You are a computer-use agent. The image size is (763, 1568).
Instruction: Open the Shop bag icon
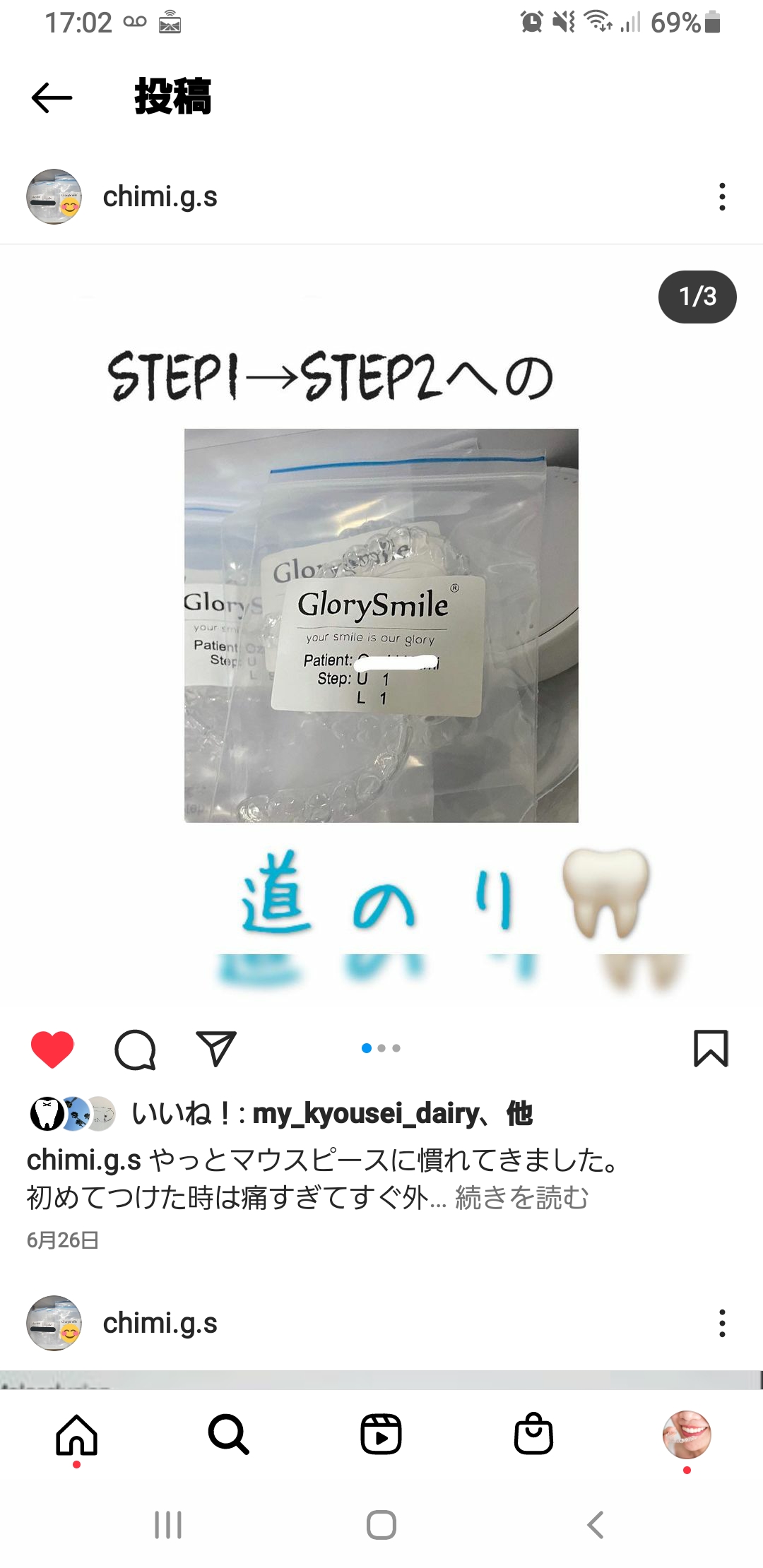(x=533, y=1435)
